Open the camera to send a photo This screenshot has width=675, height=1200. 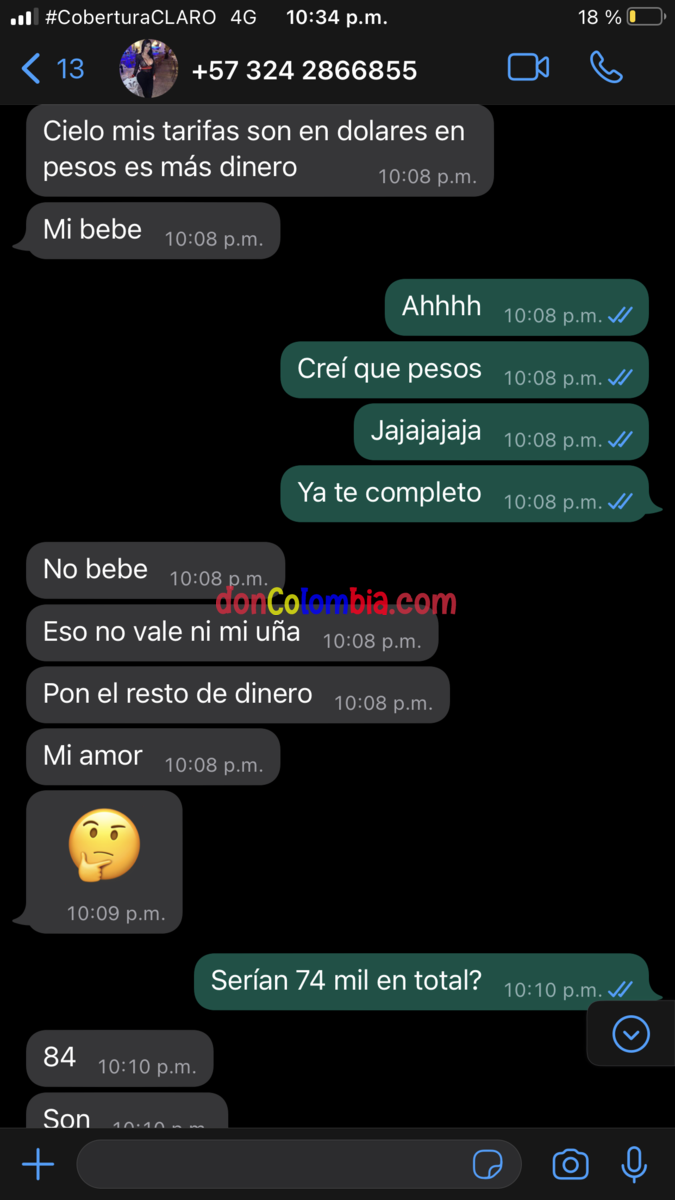pos(570,1164)
